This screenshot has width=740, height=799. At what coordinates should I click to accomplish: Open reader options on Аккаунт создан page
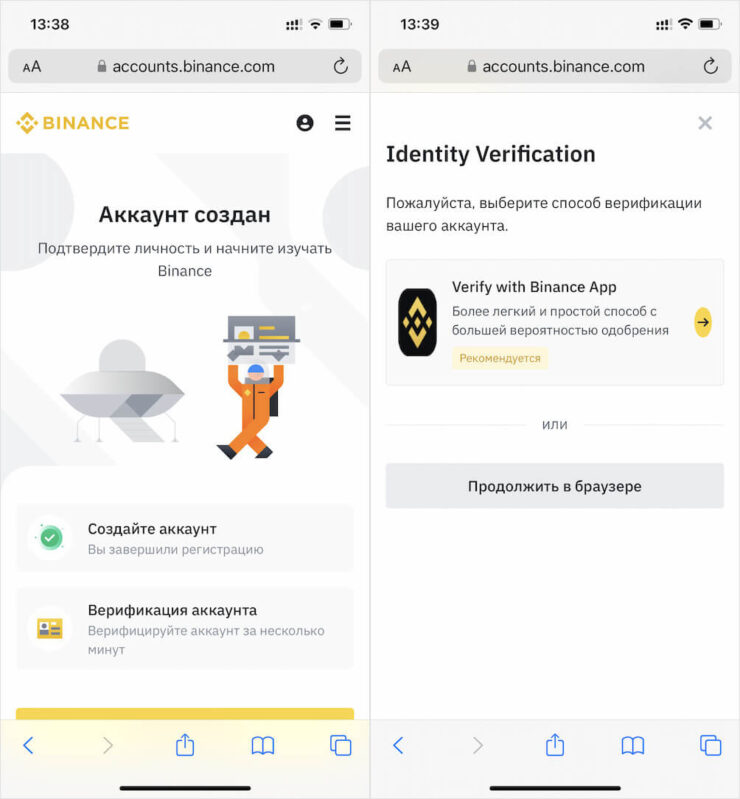coord(33,67)
